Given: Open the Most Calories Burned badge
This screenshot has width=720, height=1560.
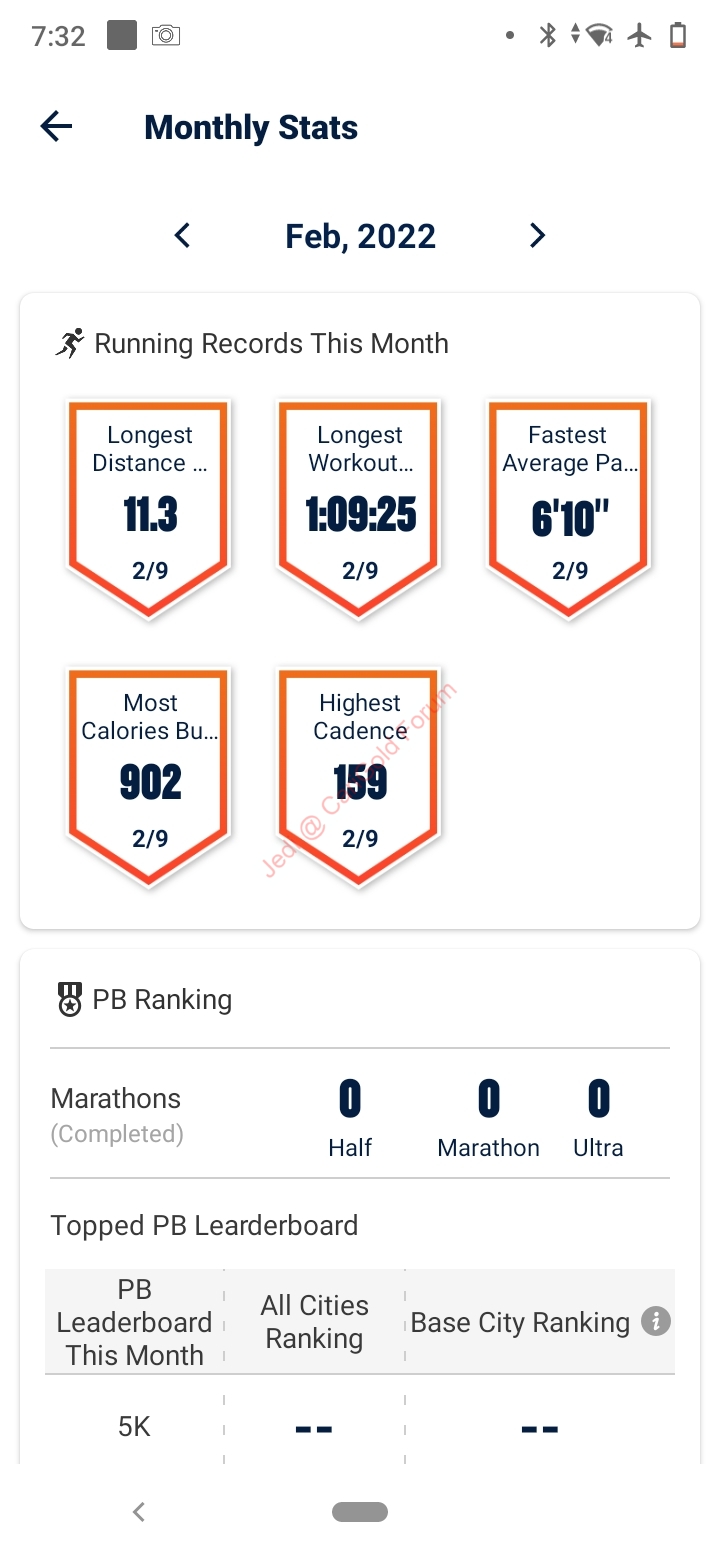Looking at the screenshot, I should (x=149, y=776).
